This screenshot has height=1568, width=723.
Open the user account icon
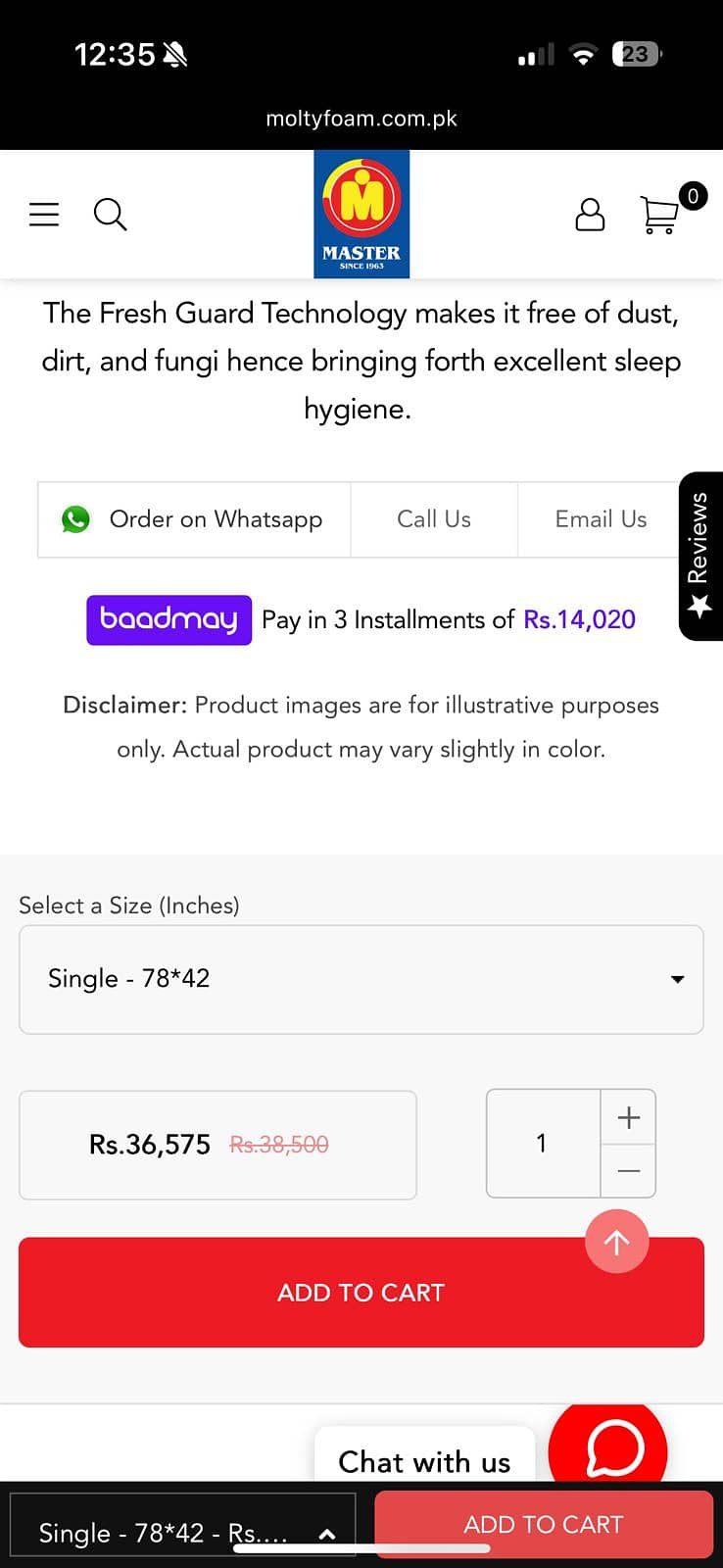(589, 214)
